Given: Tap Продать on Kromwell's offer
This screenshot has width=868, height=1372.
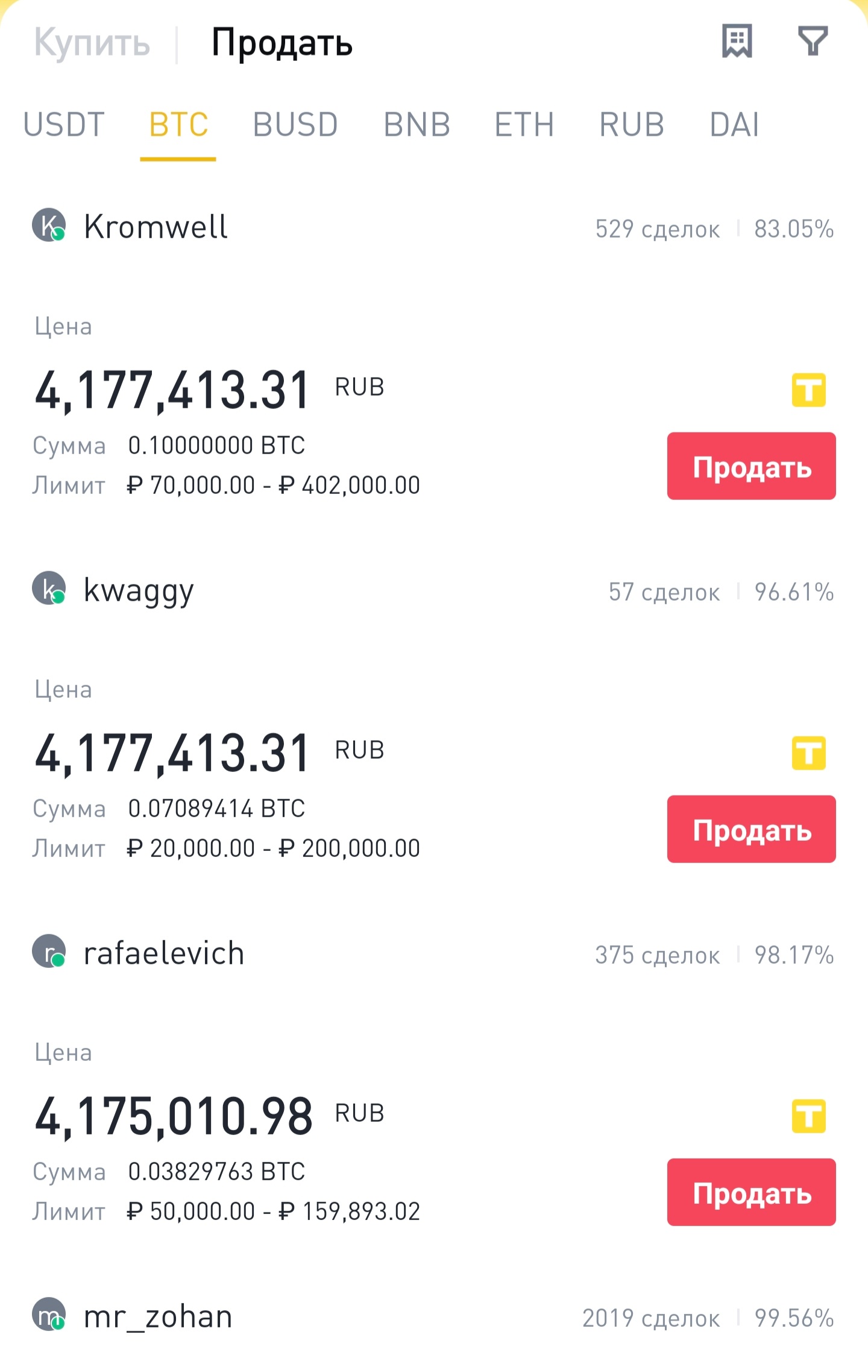Looking at the screenshot, I should coord(751,466).
